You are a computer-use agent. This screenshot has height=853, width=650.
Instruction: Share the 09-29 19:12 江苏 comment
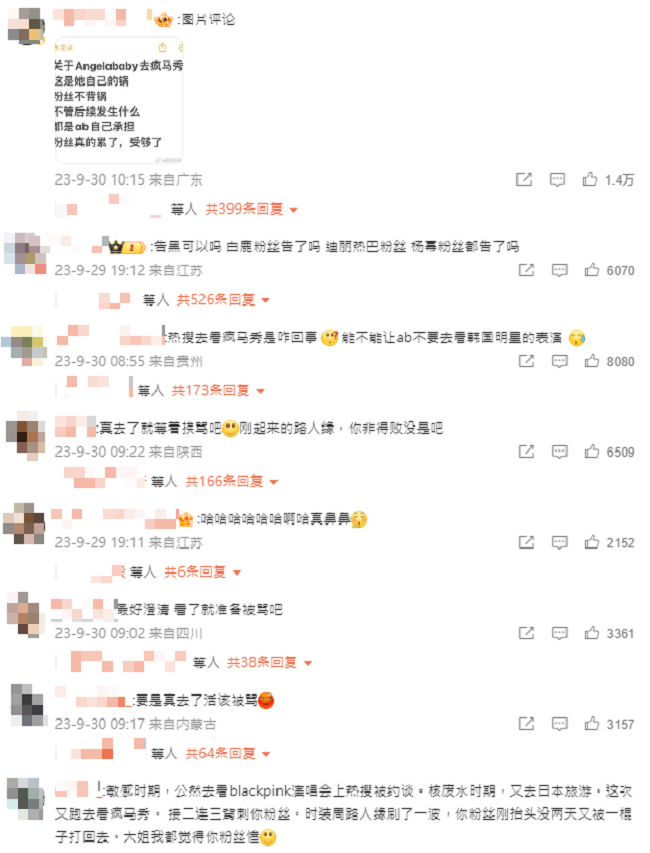coord(524,270)
